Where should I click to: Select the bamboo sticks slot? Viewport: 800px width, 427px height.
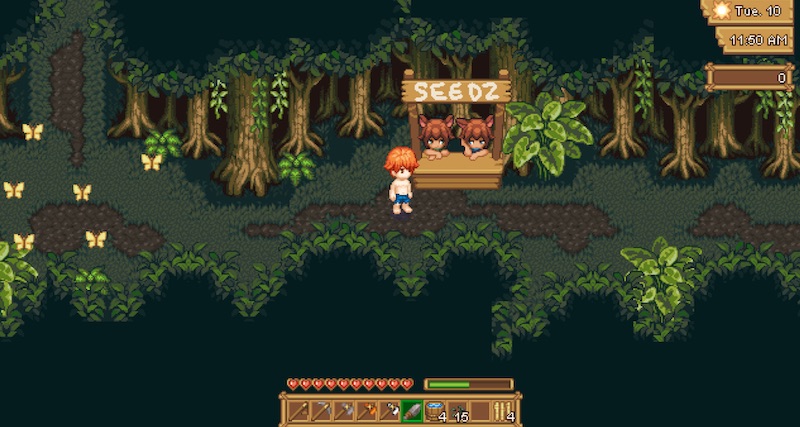[x=503, y=411]
